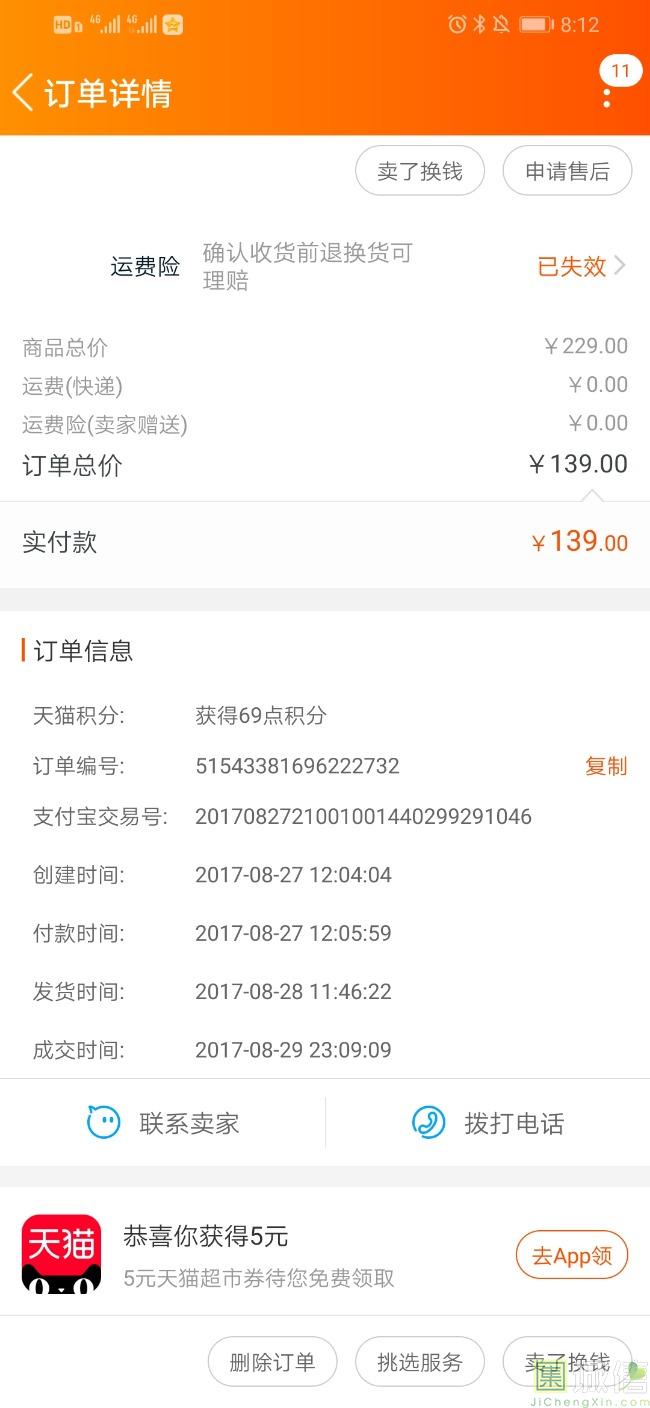650x1408 pixels.
Task: Choose a service via 挑选服务
Action: coord(420,1362)
